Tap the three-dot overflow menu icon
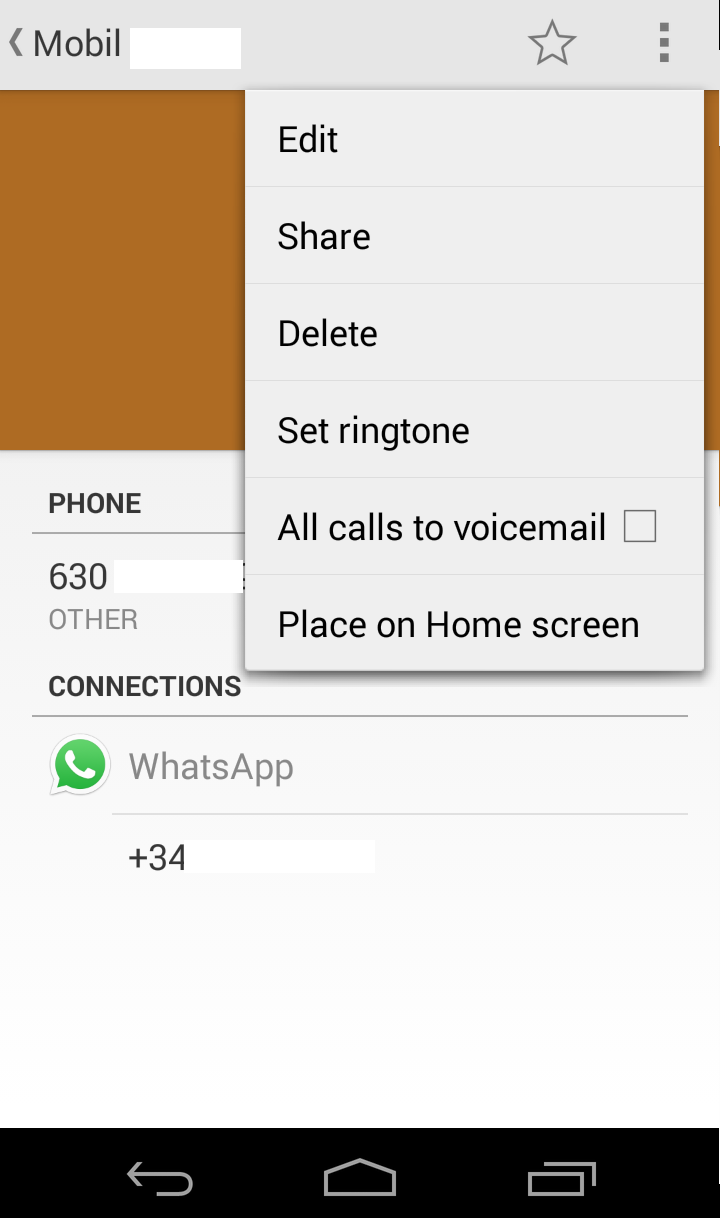 pyautogui.click(x=664, y=43)
